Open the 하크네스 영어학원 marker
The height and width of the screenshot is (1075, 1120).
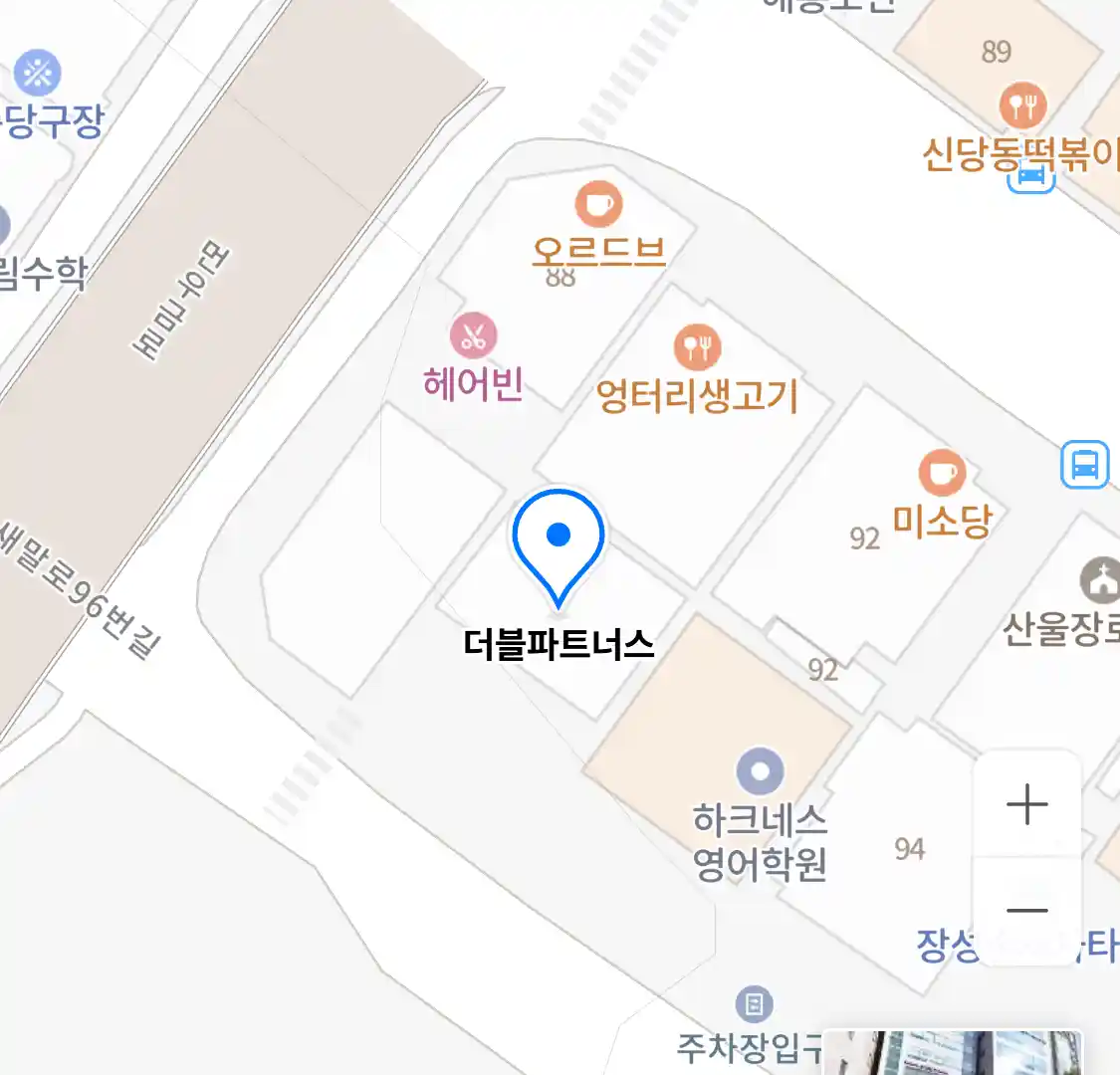point(760,771)
